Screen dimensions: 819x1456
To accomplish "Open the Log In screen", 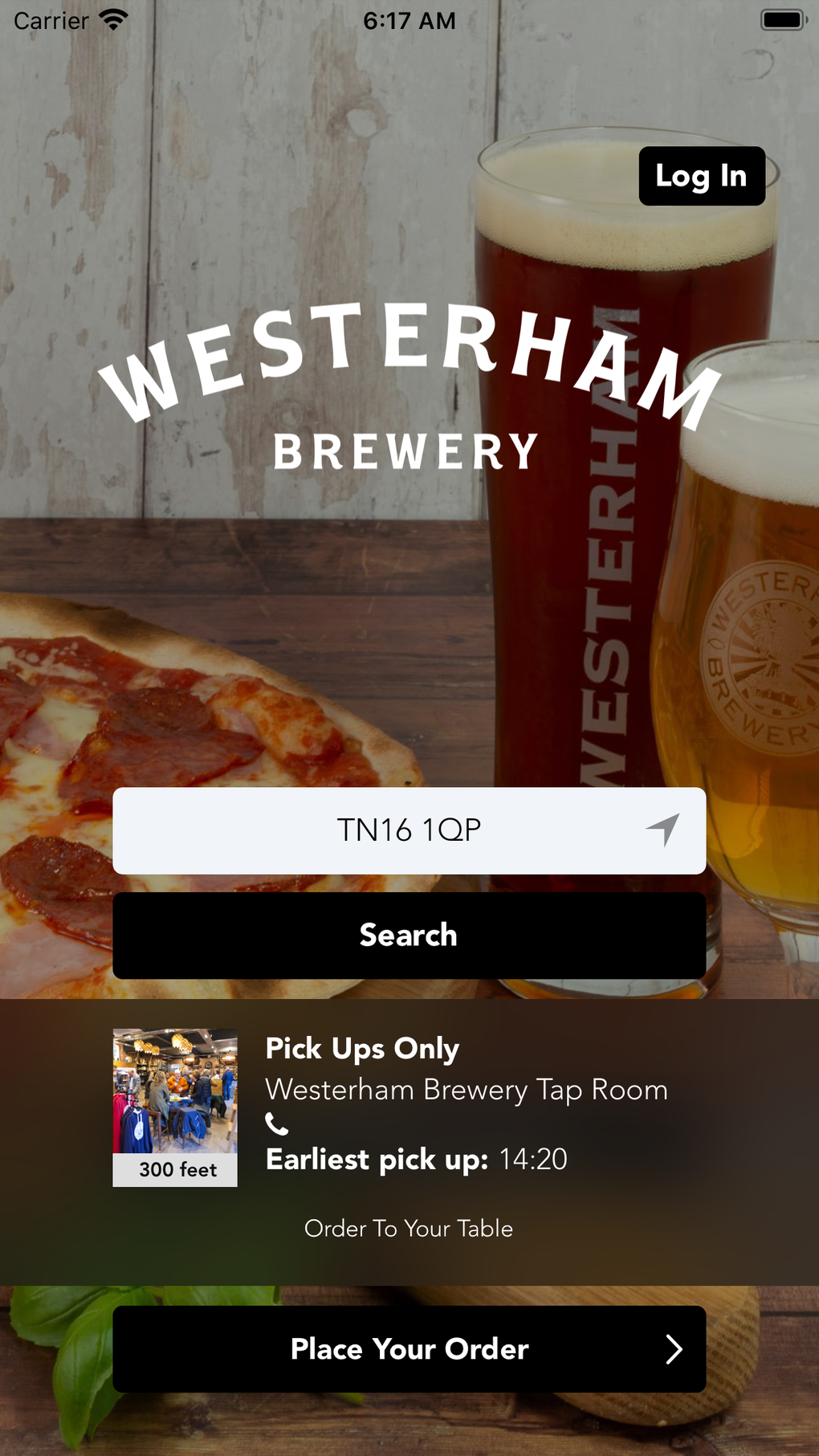I will 701,176.
